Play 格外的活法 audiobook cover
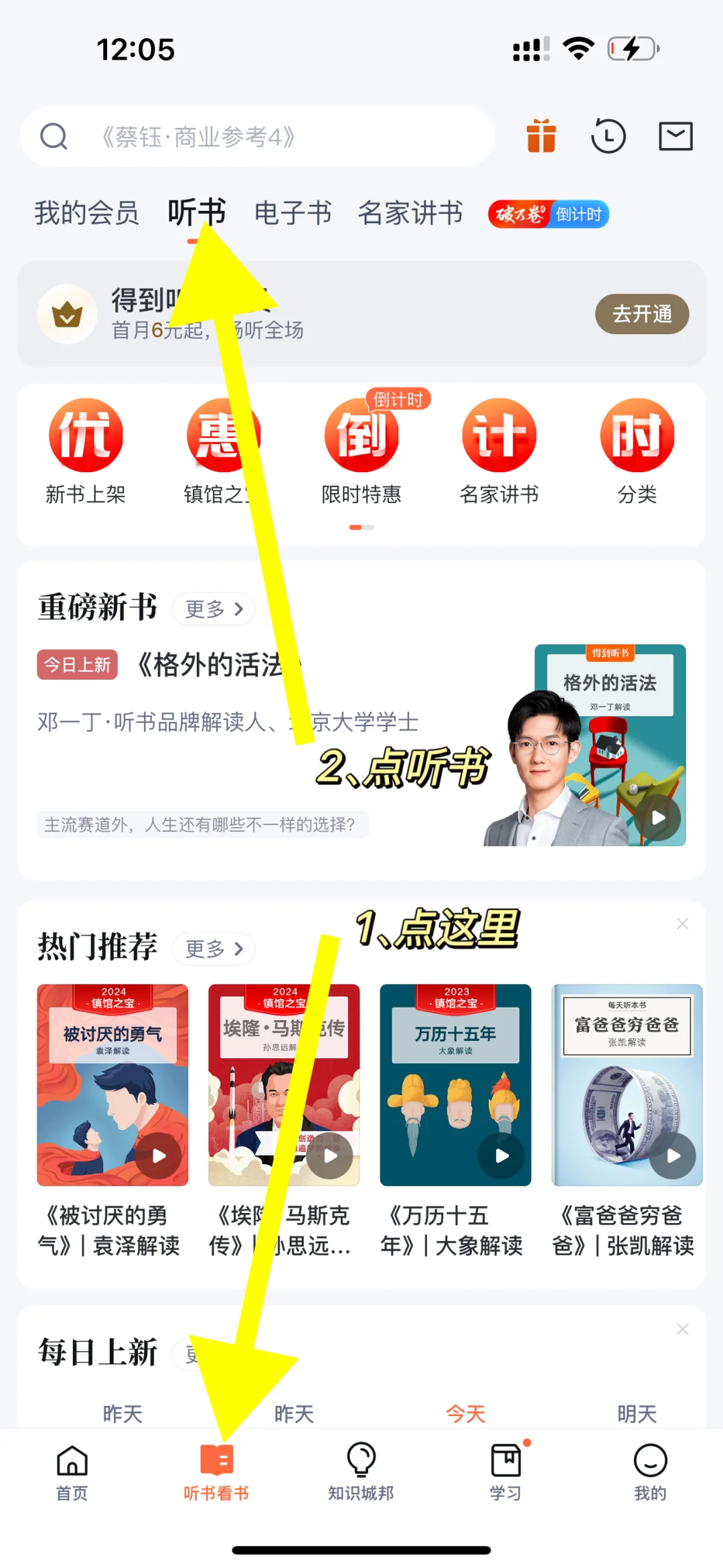The image size is (723, 1568). point(610,745)
